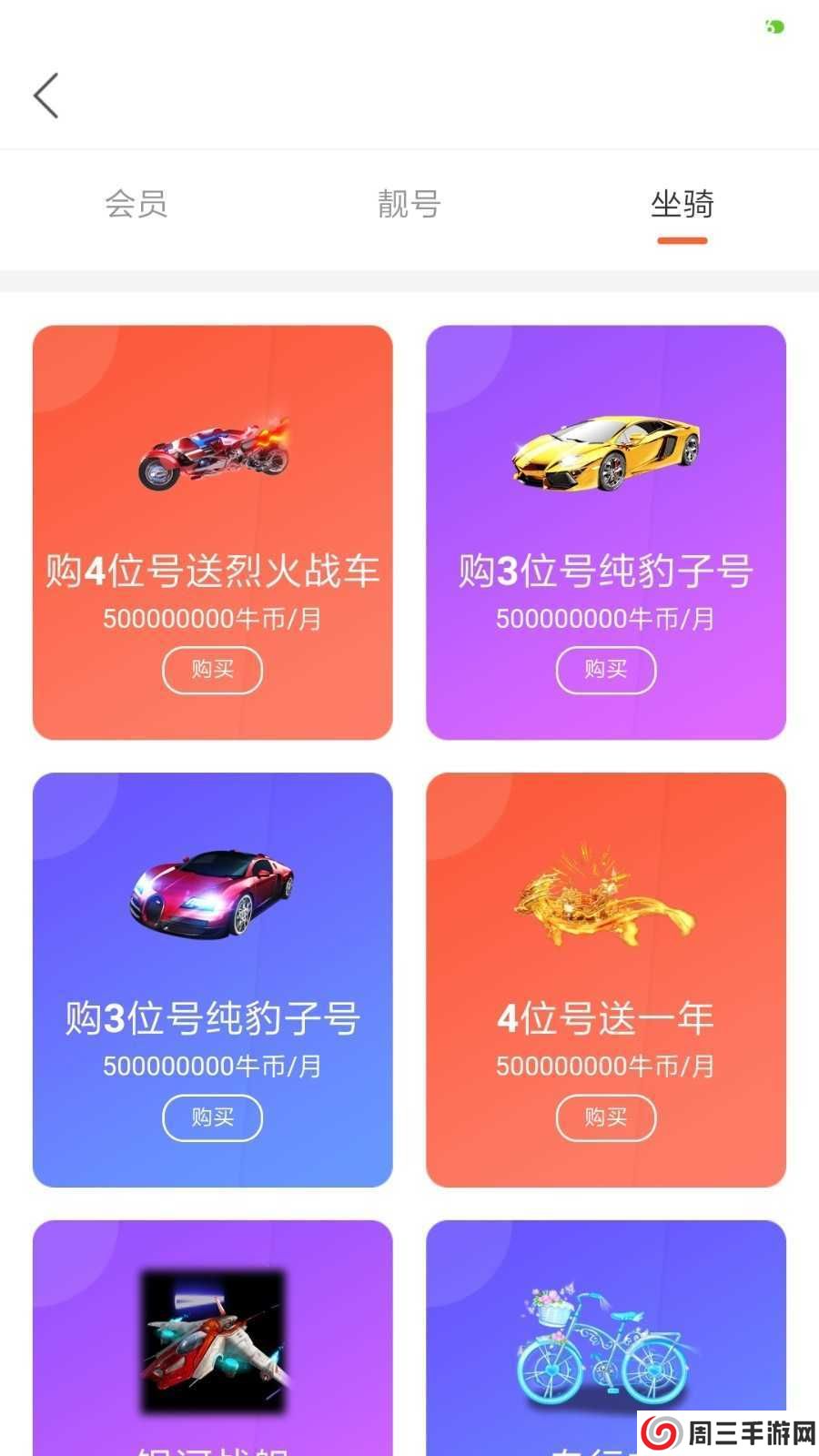Switch to the 靓号 tab
This screenshot has width=819, height=1456.
(x=407, y=206)
